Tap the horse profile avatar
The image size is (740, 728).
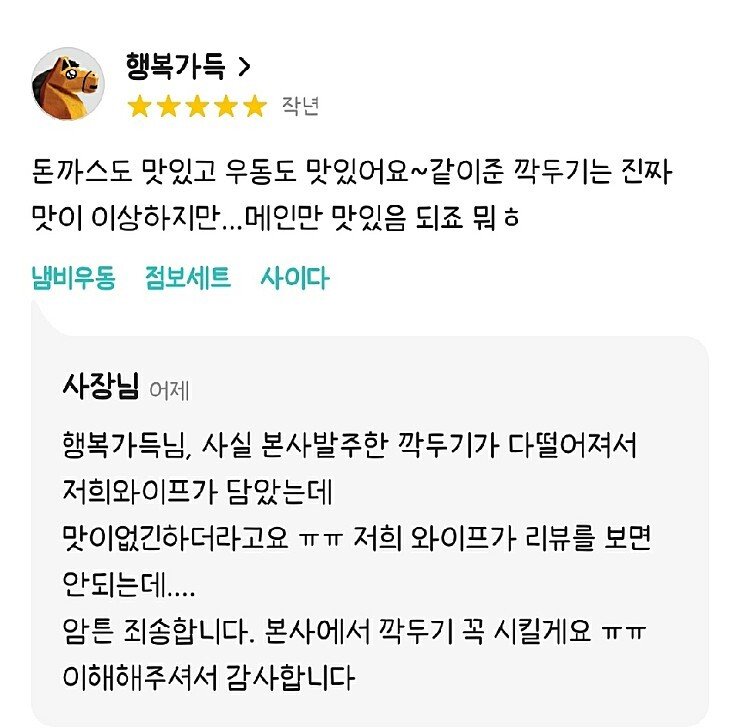(x=68, y=84)
